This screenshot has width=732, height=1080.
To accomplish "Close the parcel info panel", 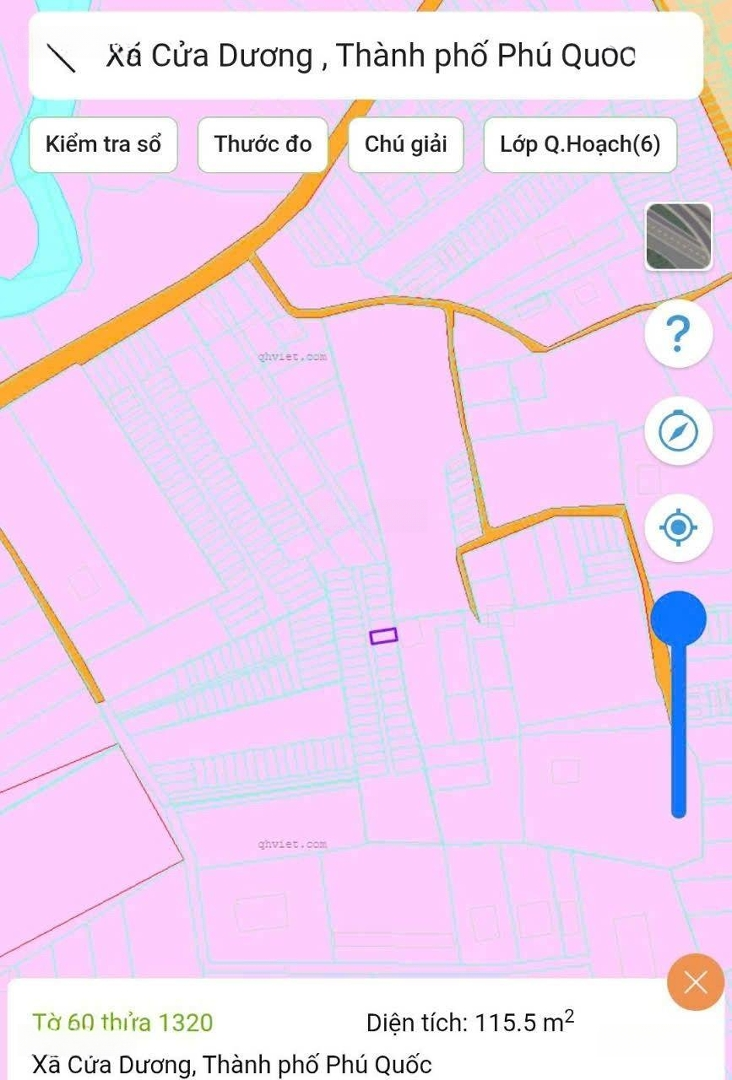I will (695, 982).
